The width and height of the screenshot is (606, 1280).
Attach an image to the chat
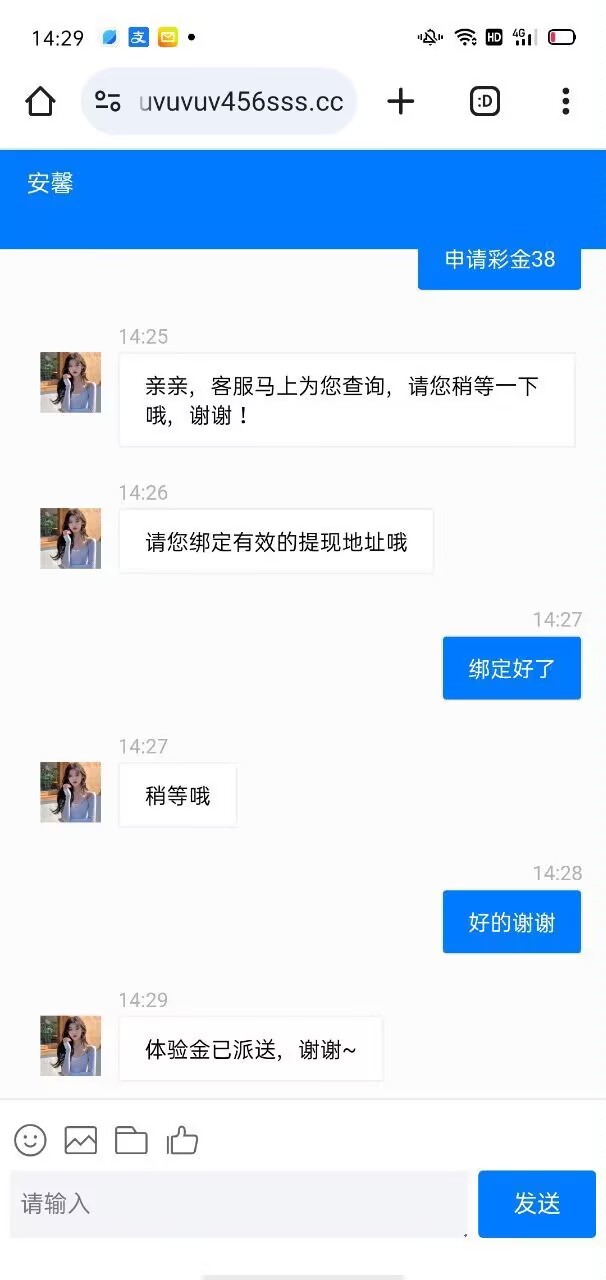click(x=81, y=1140)
